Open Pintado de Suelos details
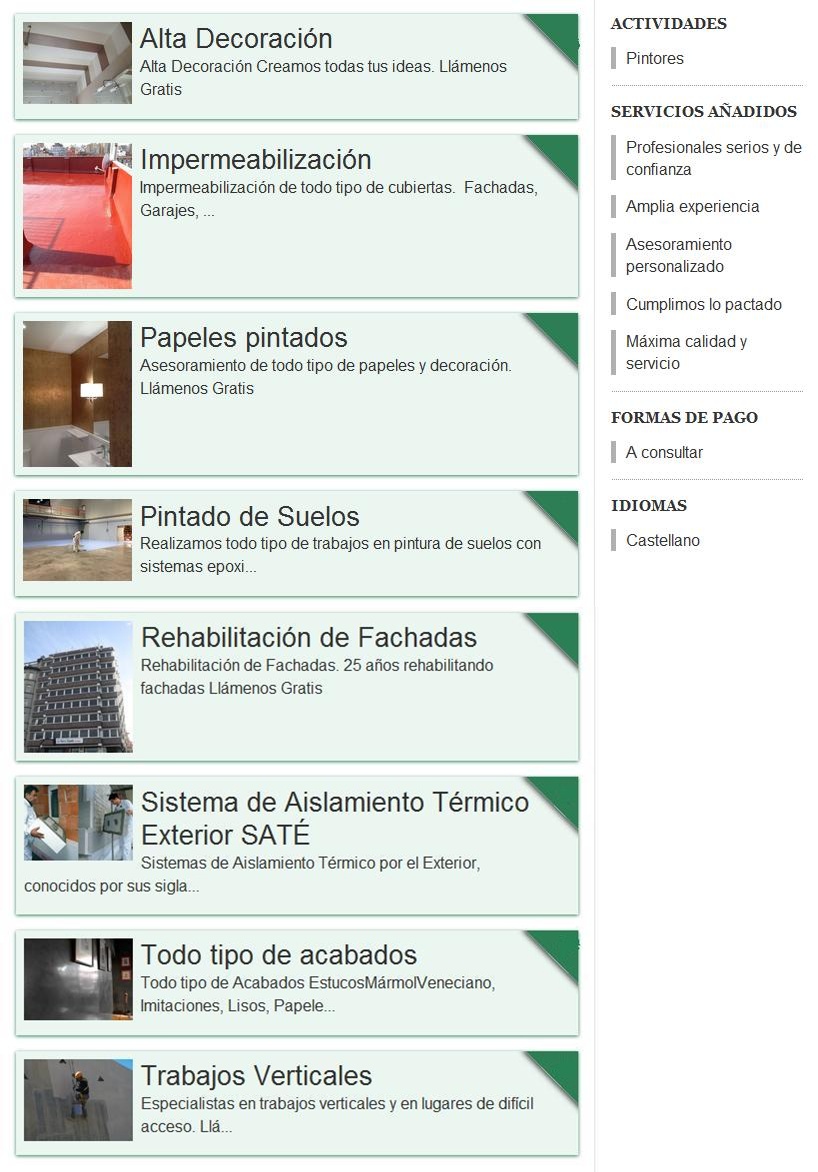This screenshot has height=1172, width=818. coord(250,517)
